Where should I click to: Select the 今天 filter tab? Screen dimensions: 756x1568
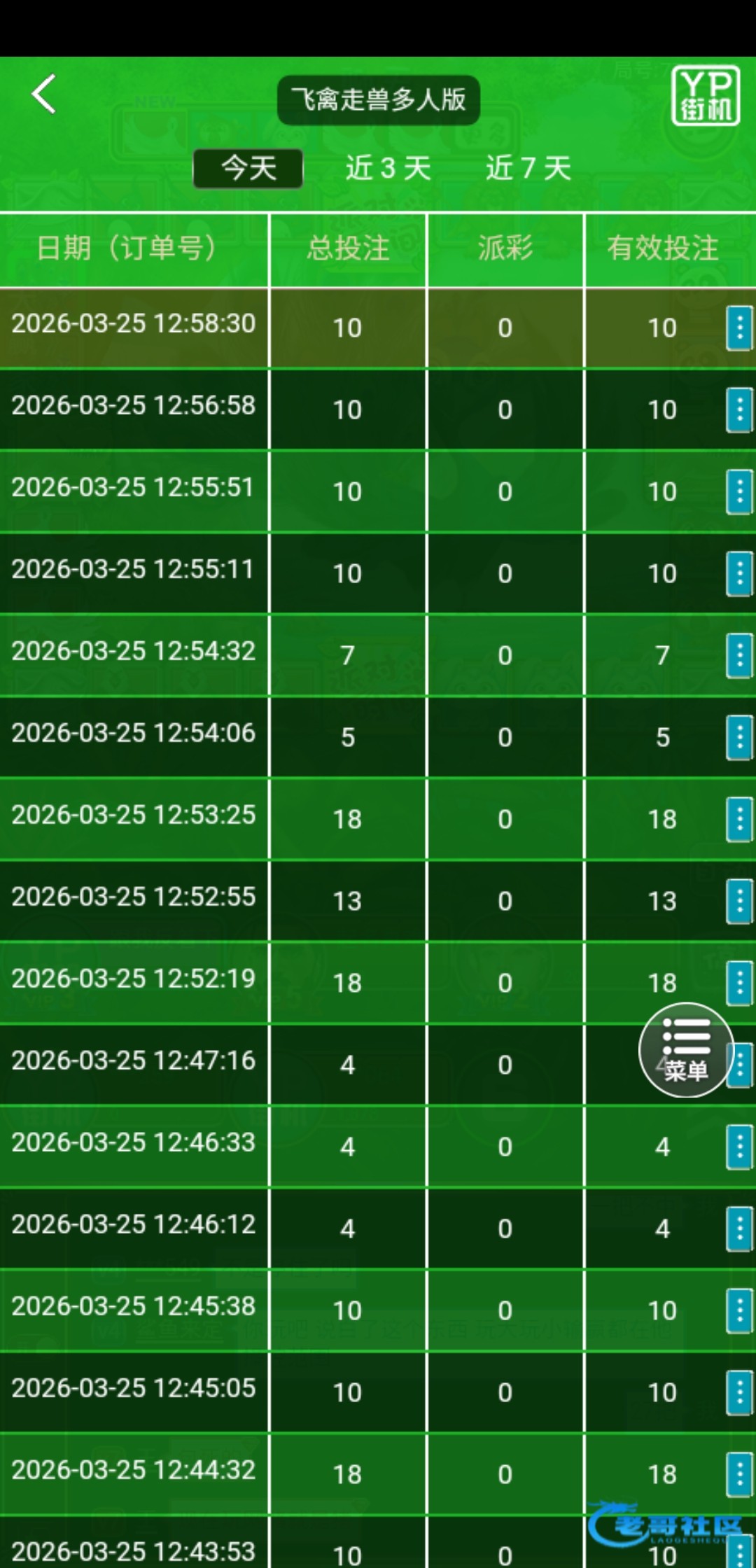[x=248, y=169]
